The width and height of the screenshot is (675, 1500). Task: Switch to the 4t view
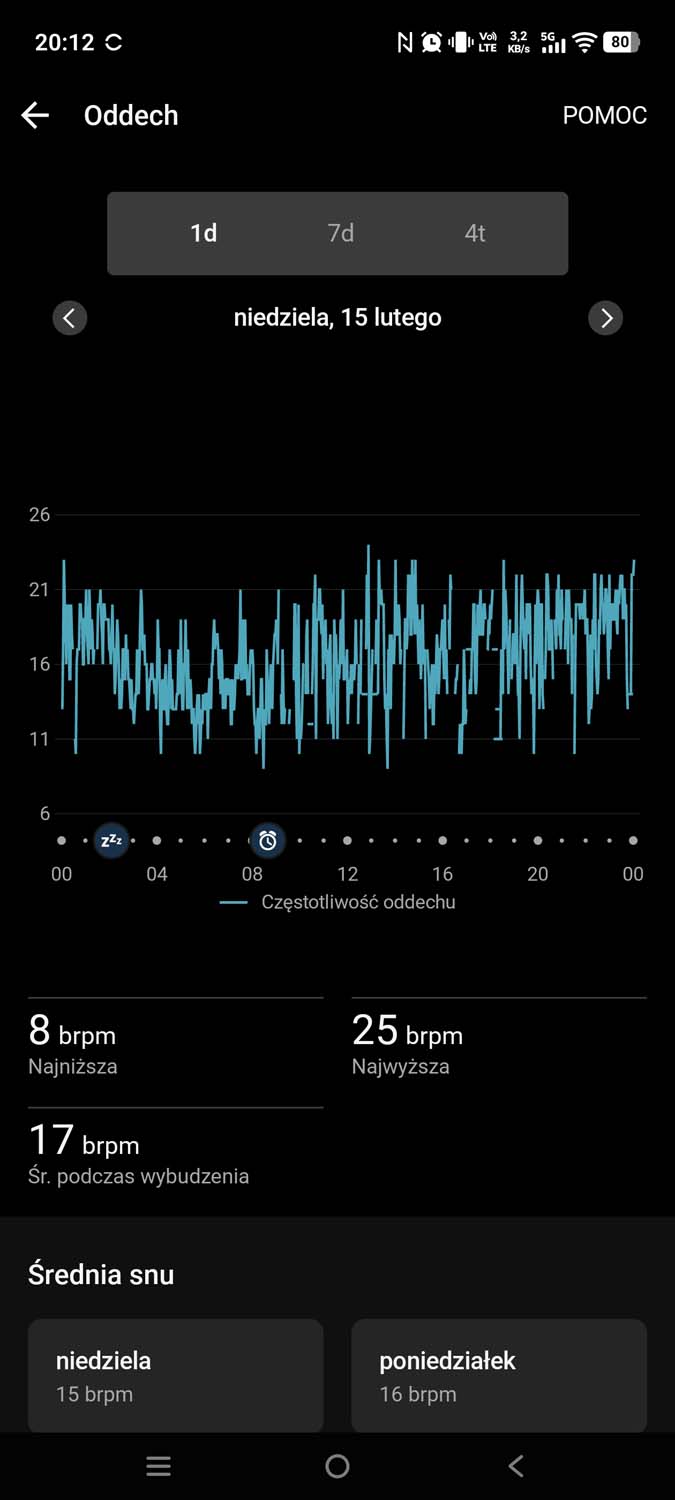click(475, 233)
